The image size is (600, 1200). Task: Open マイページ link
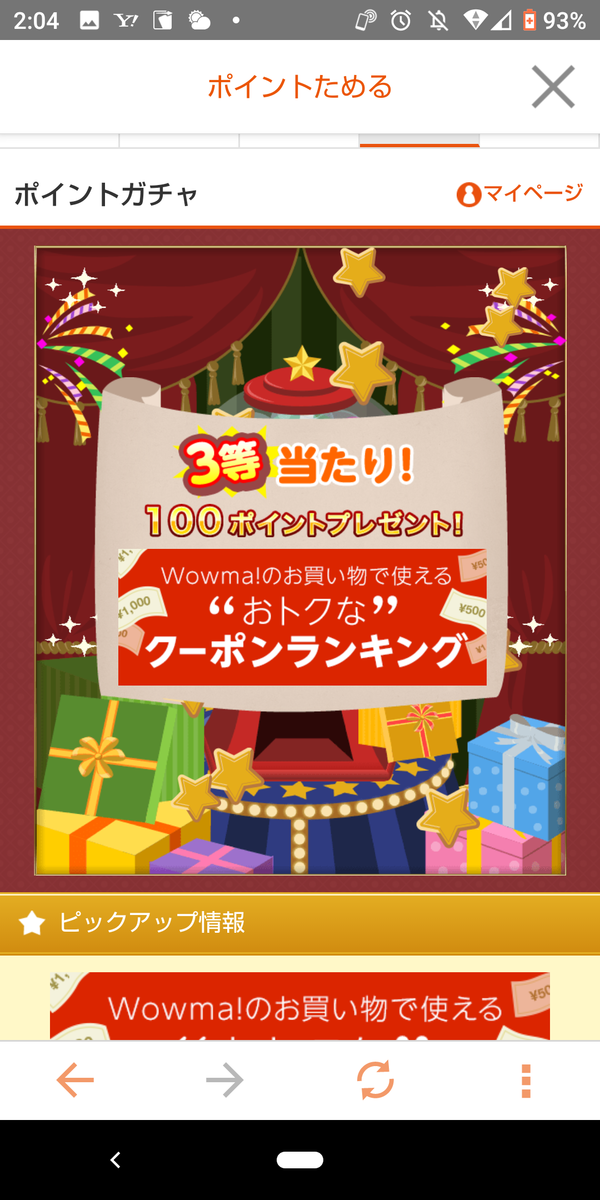click(519, 193)
